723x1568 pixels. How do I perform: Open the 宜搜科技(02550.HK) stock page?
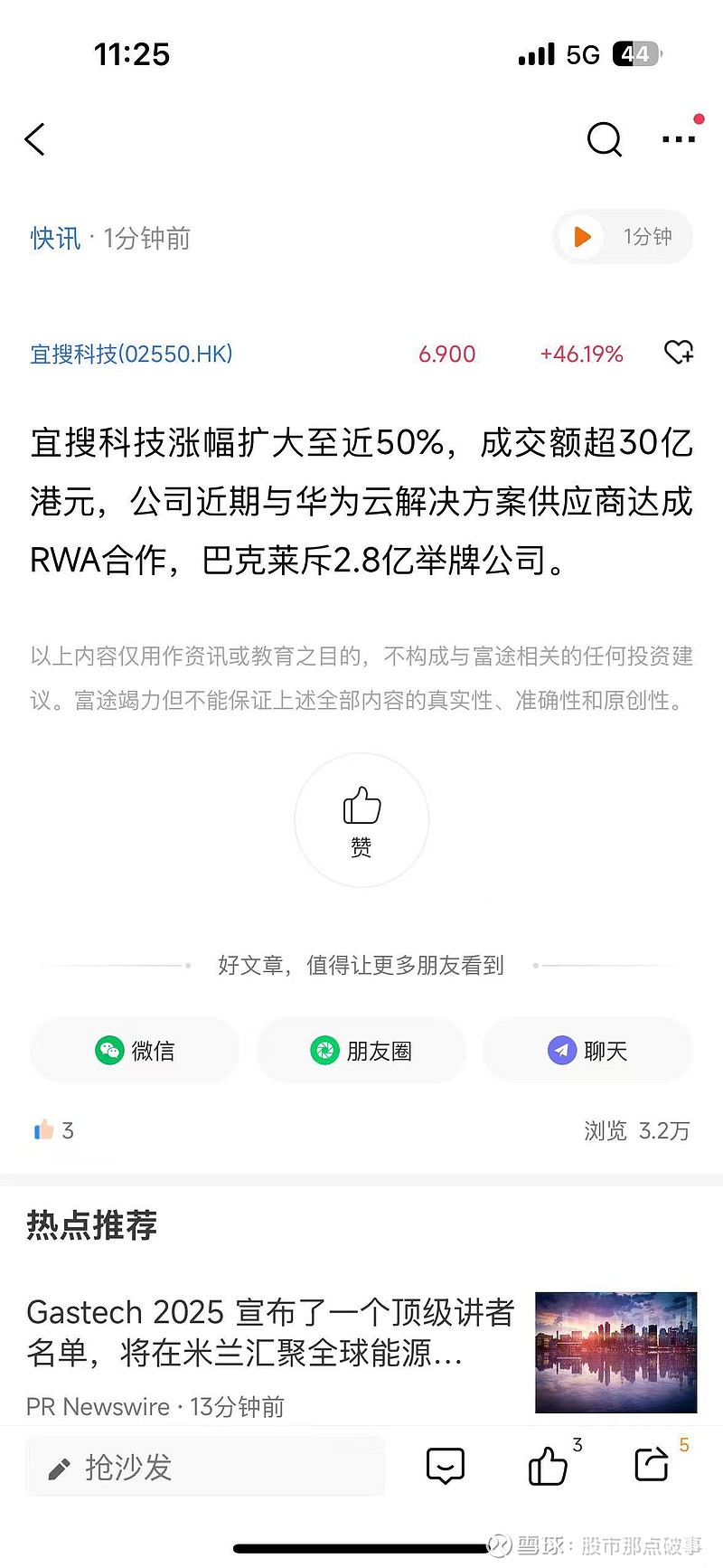[130, 354]
